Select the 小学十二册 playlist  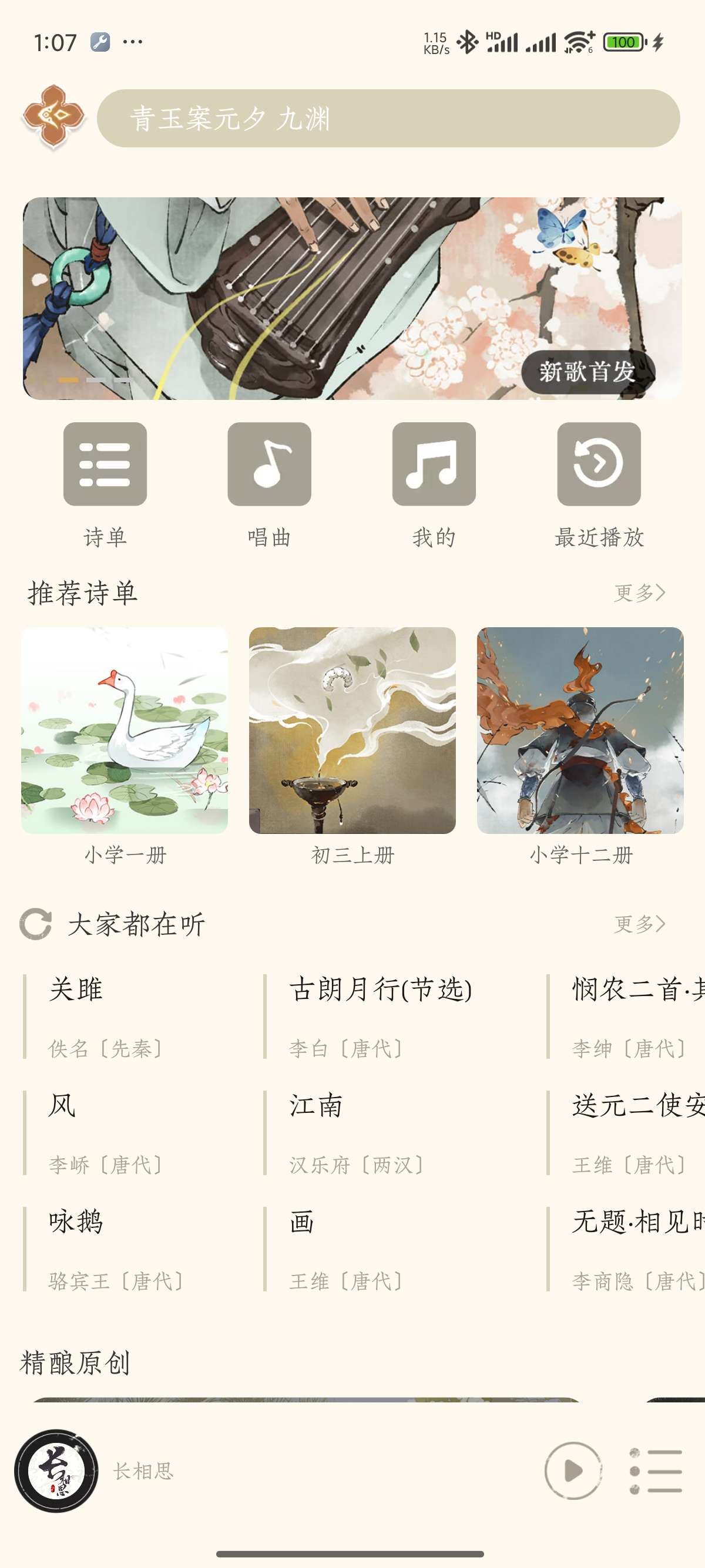tap(580, 731)
